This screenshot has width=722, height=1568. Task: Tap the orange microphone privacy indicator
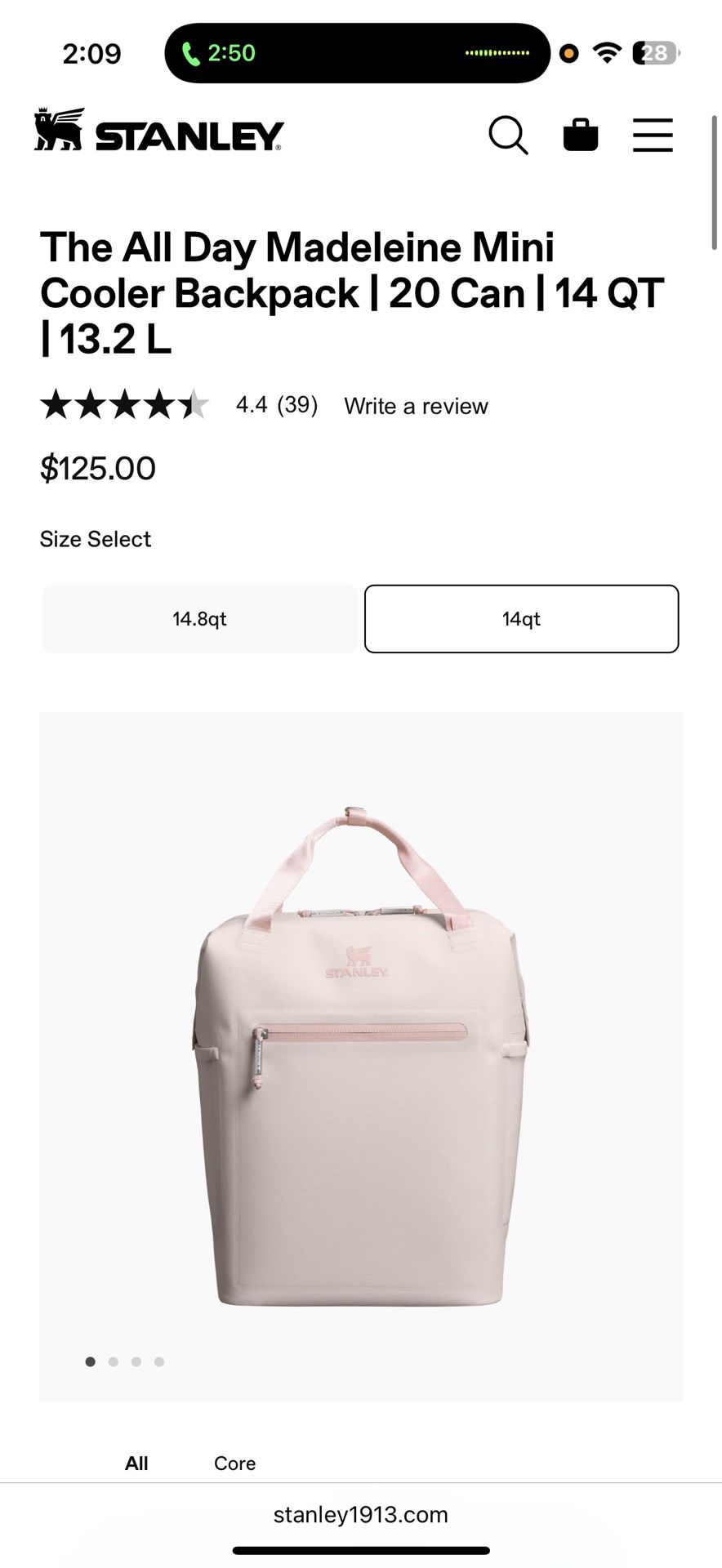click(568, 51)
